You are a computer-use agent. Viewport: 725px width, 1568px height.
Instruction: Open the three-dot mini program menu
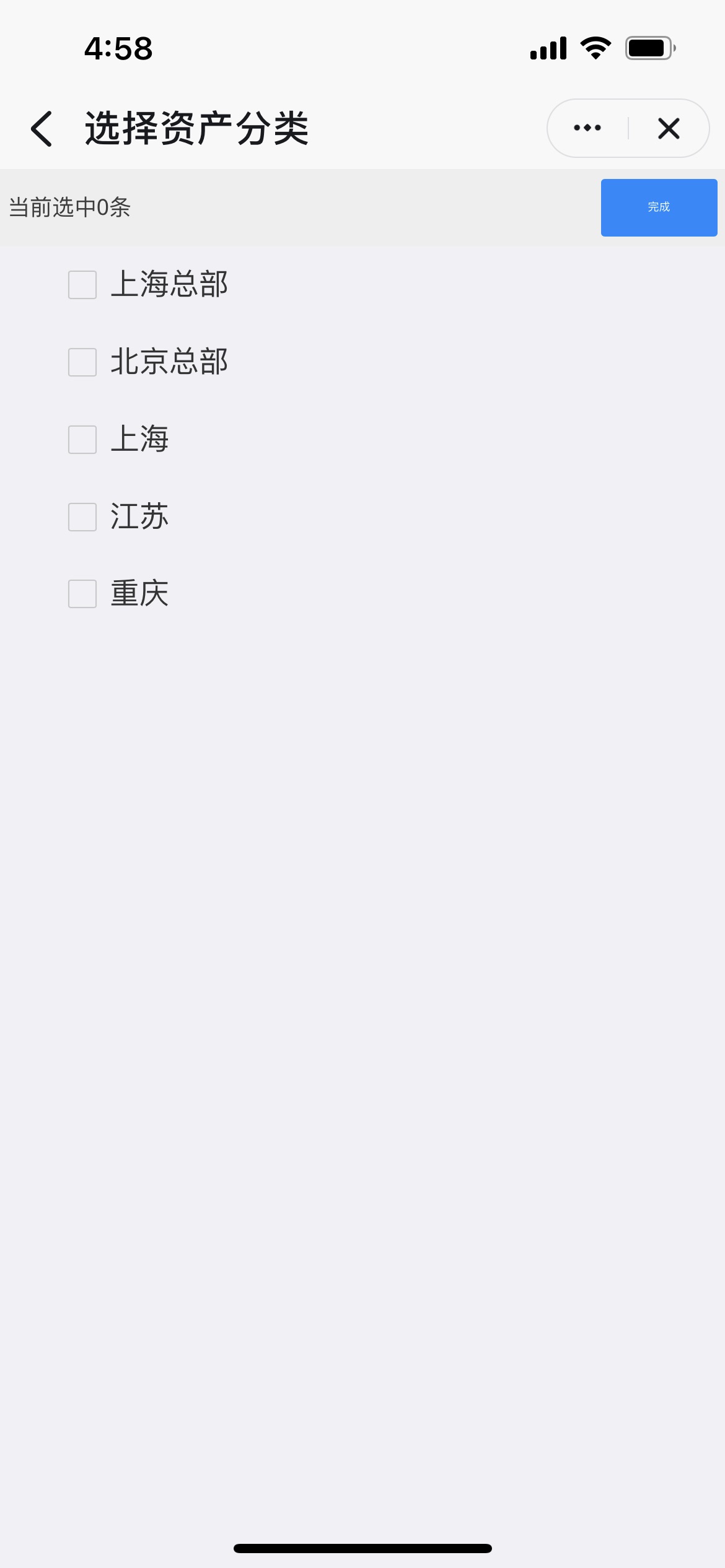point(587,128)
